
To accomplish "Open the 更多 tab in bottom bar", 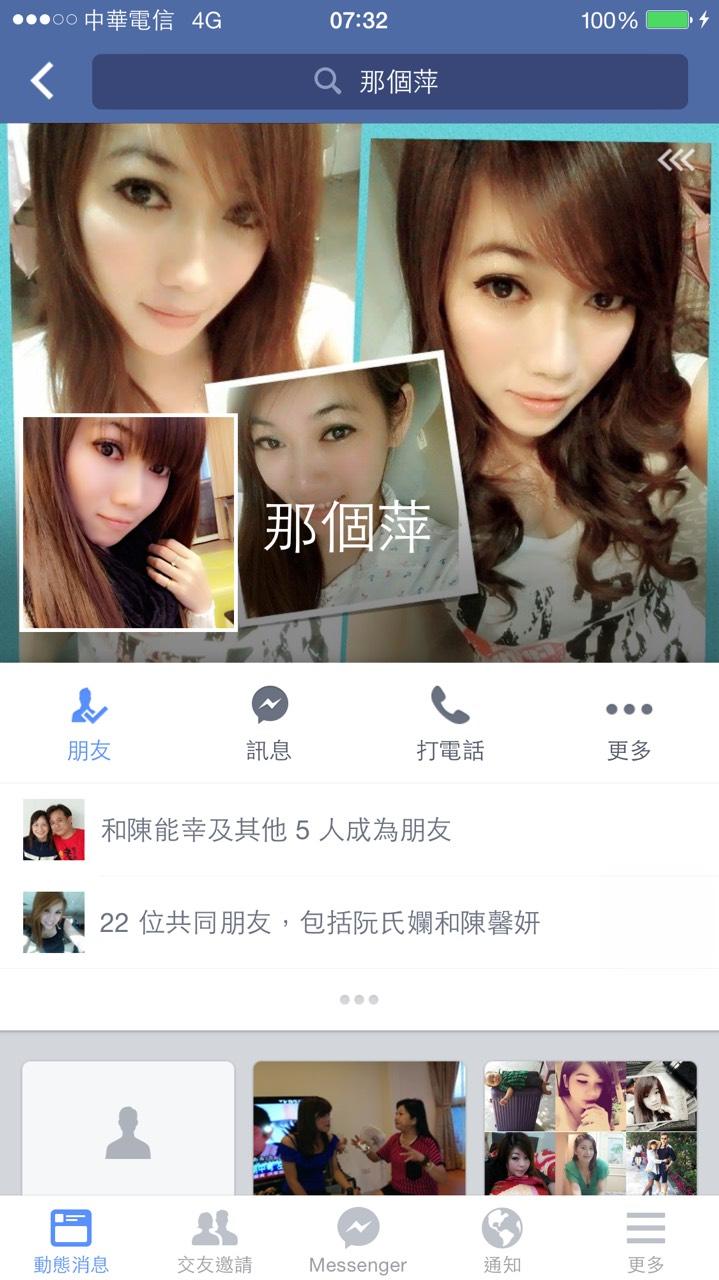I will [x=646, y=1240].
